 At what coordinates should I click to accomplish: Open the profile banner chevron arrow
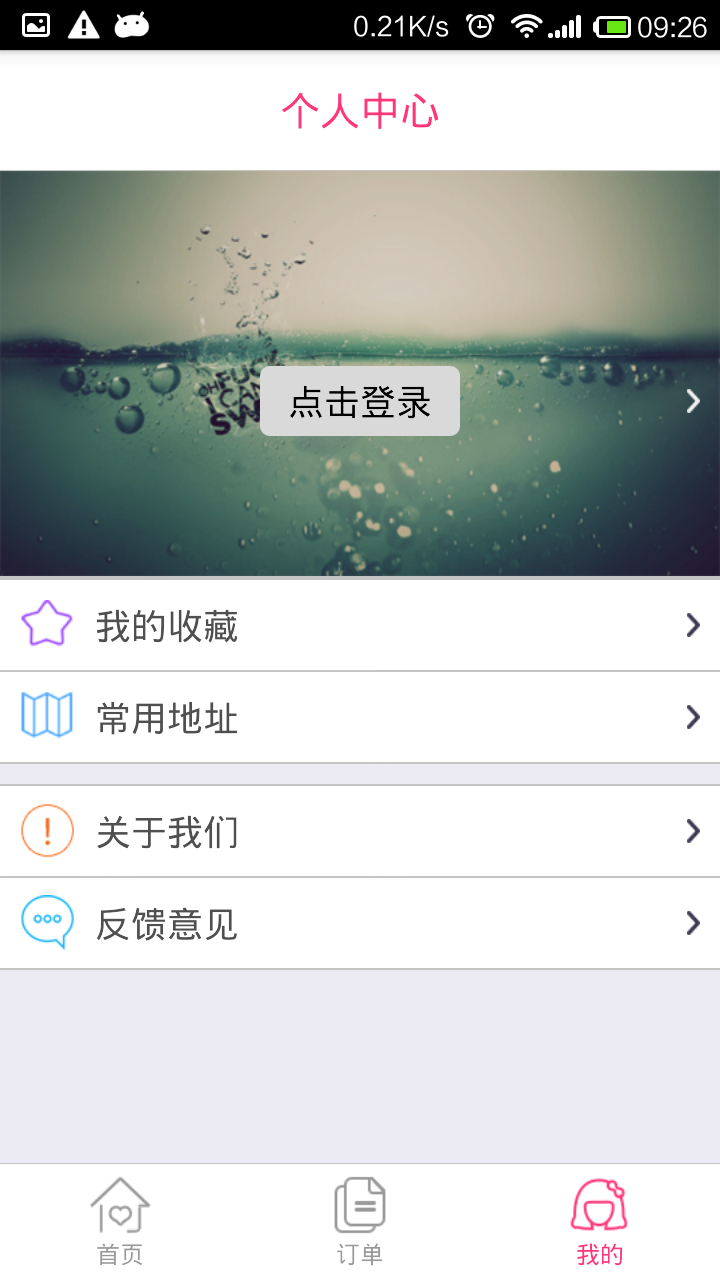point(692,401)
